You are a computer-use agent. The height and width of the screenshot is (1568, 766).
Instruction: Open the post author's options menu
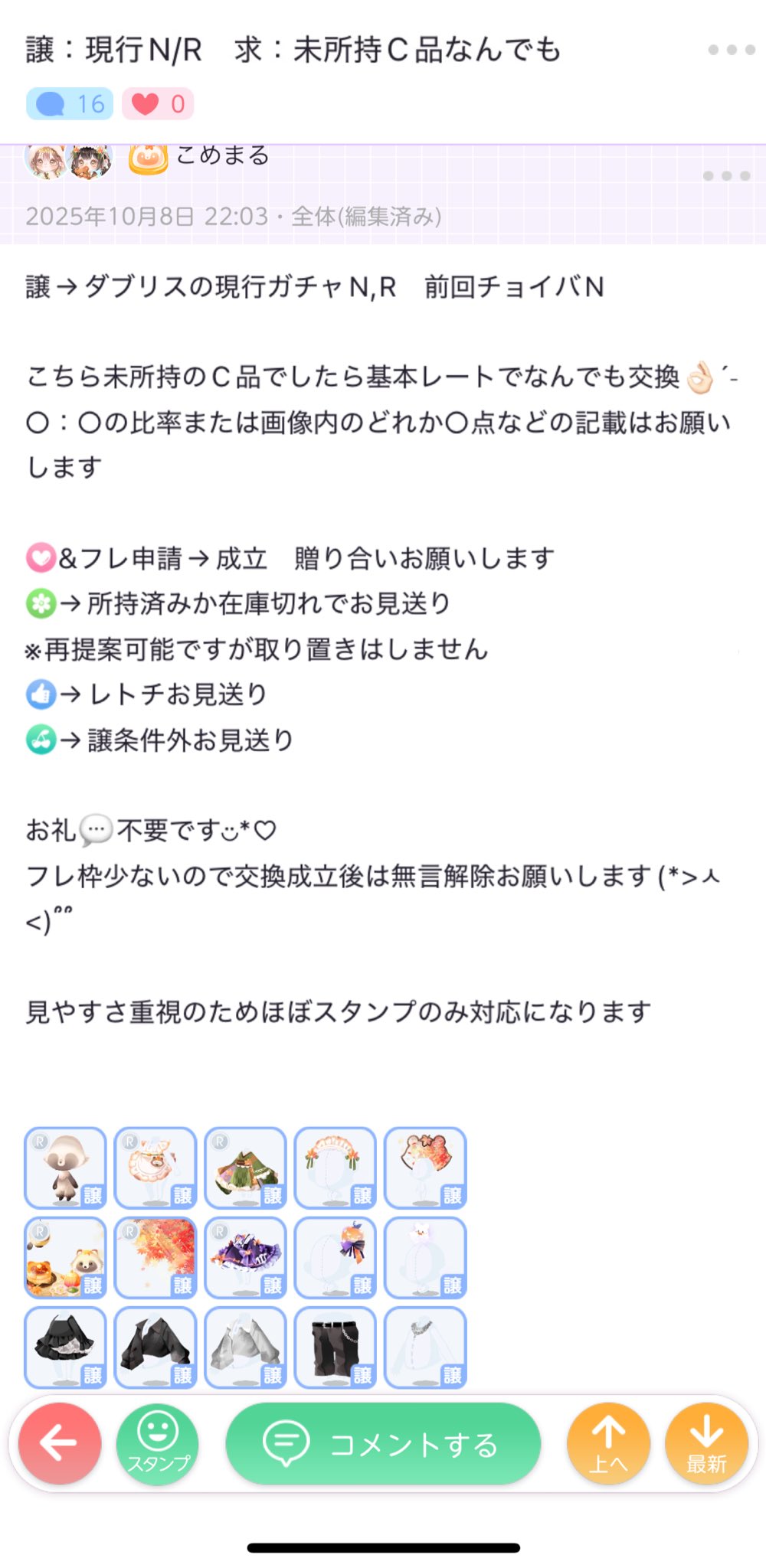click(x=726, y=176)
